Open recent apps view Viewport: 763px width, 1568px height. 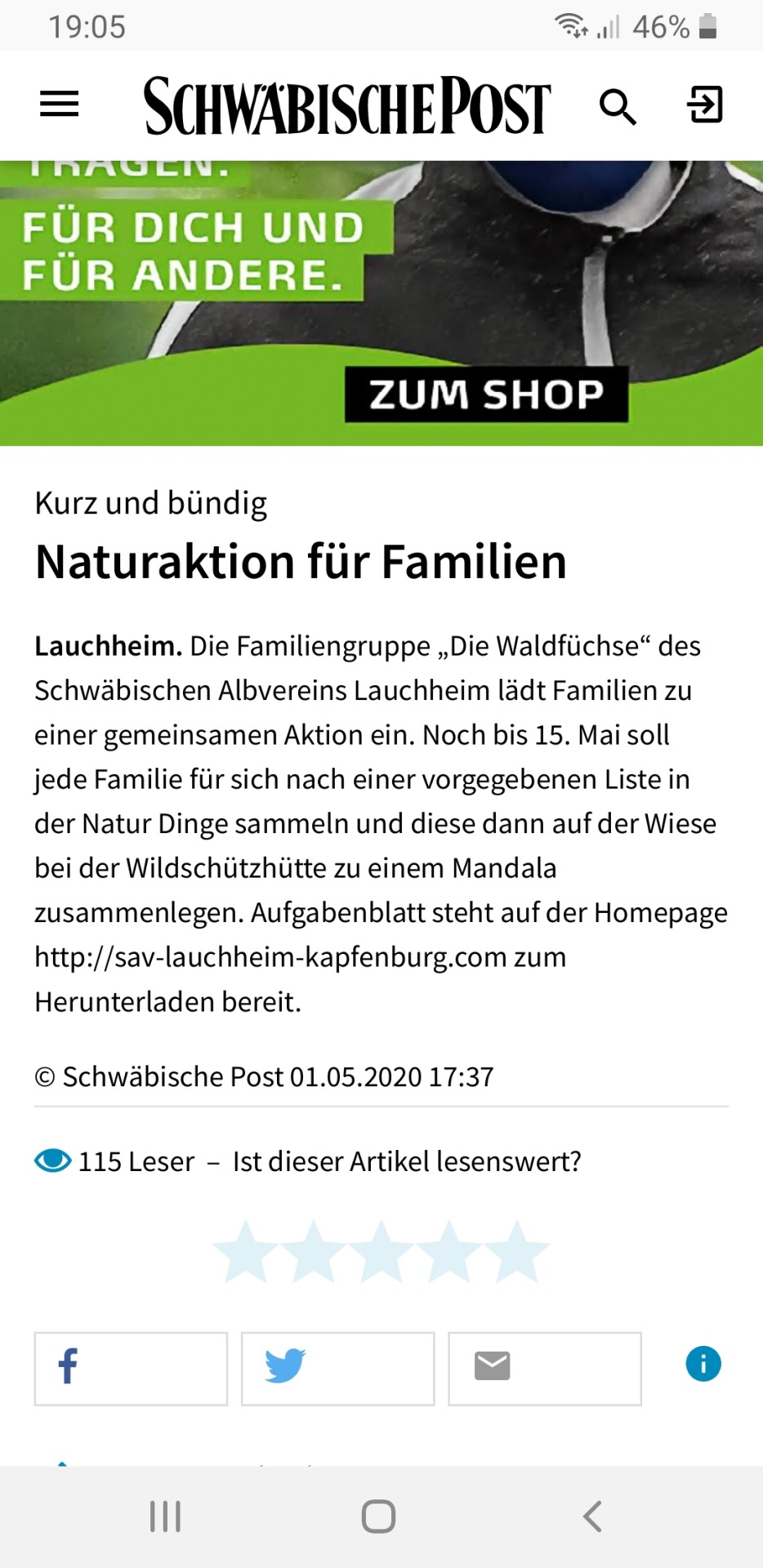pos(165,1517)
